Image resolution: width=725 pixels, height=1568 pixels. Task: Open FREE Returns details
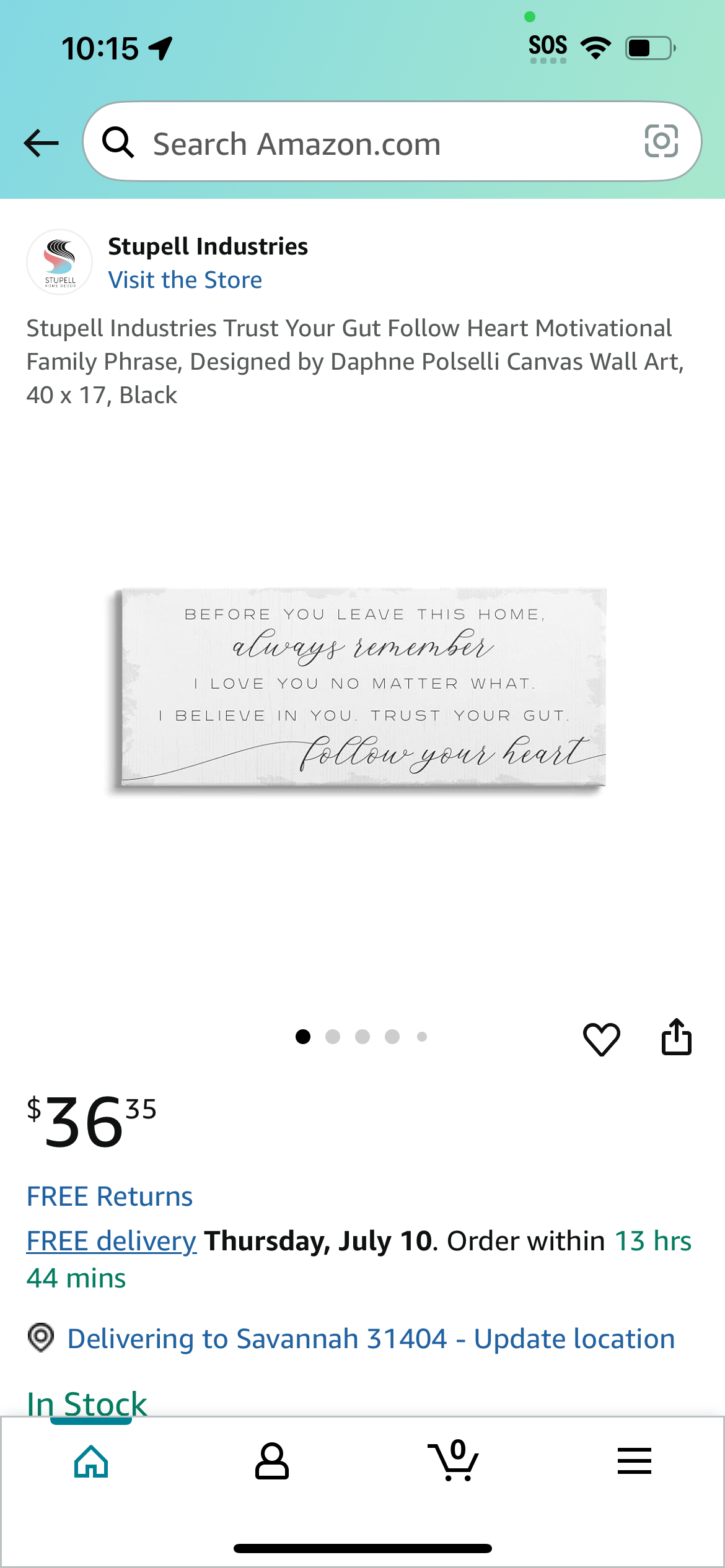tap(110, 1196)
